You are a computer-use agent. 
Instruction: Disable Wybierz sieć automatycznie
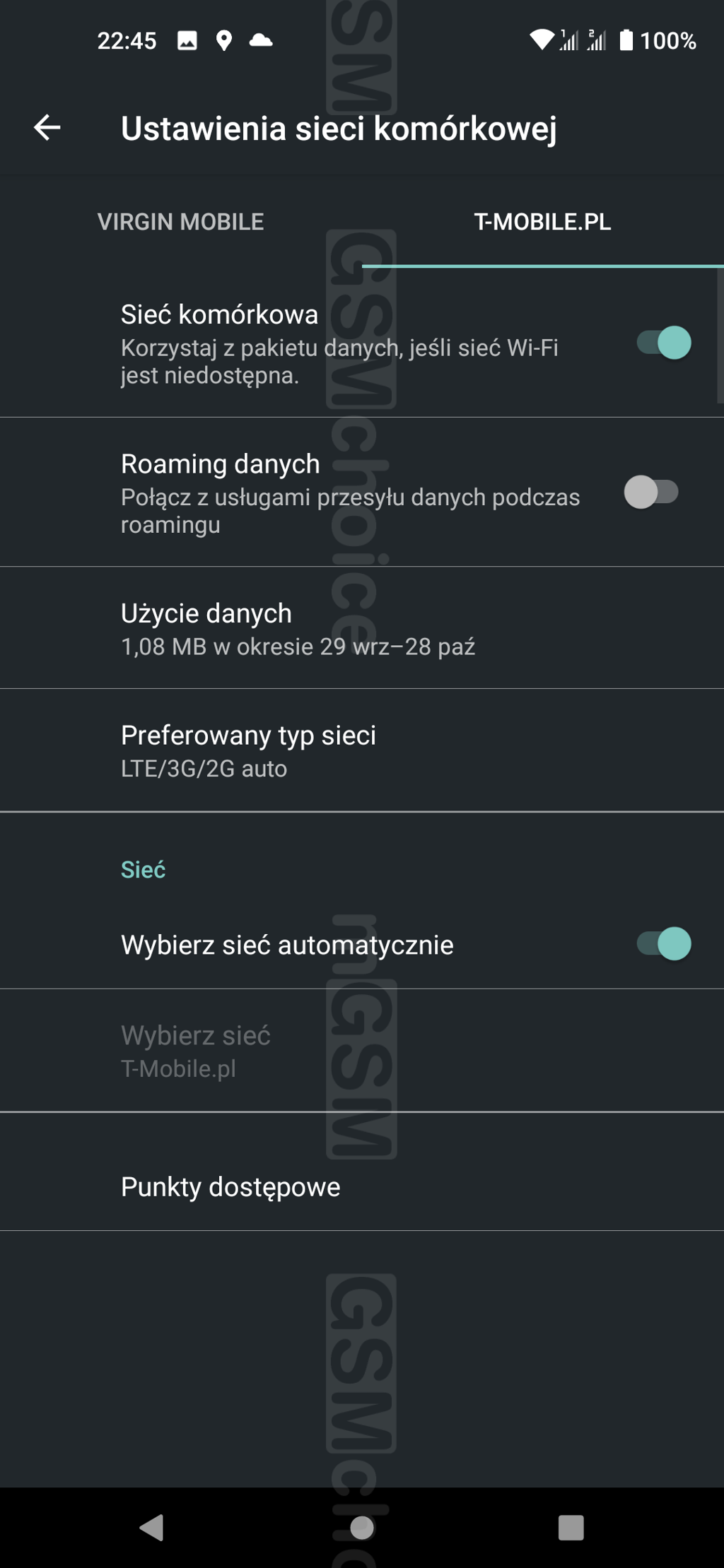(664, 943)
